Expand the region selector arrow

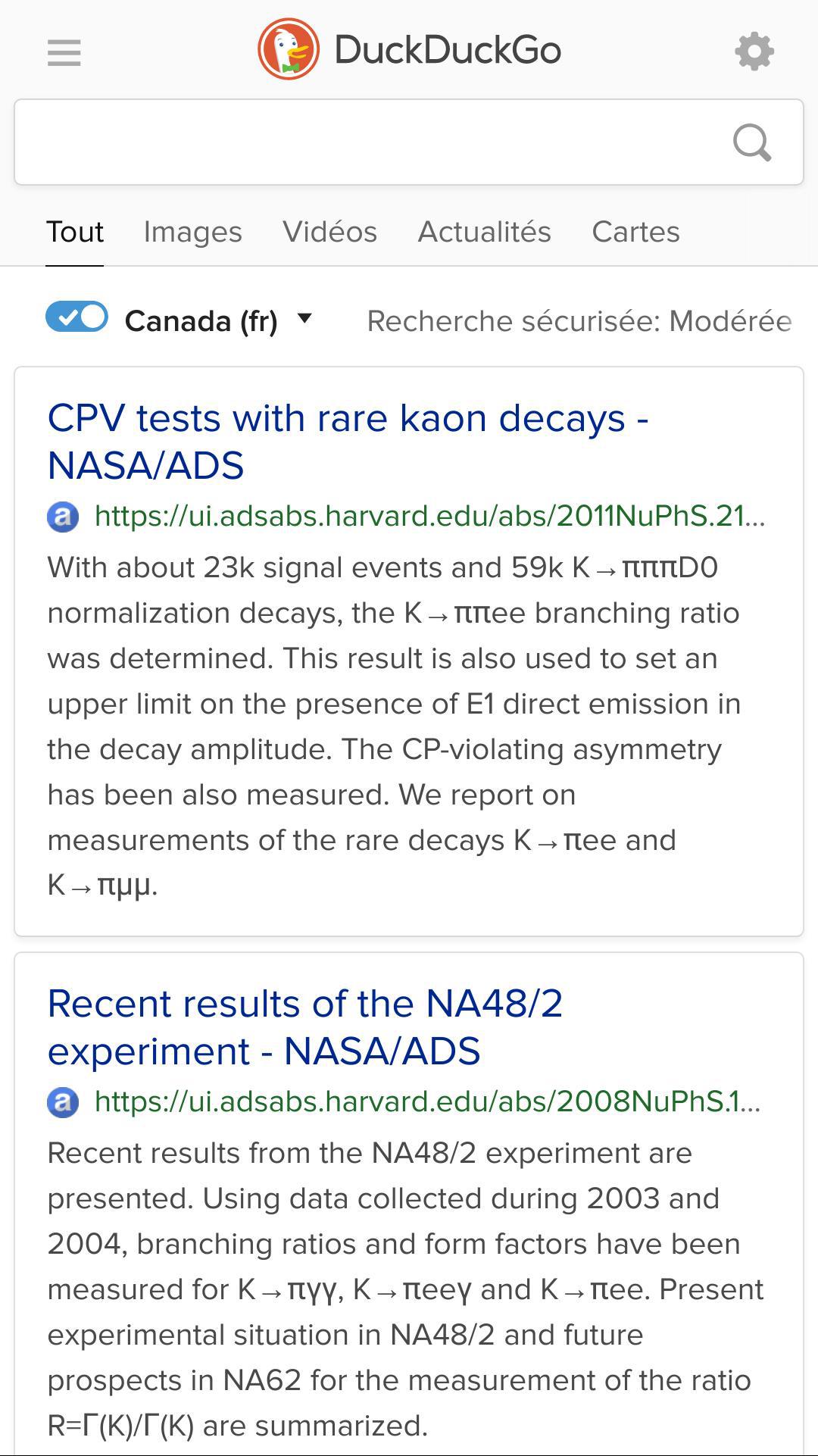point(304,320)
